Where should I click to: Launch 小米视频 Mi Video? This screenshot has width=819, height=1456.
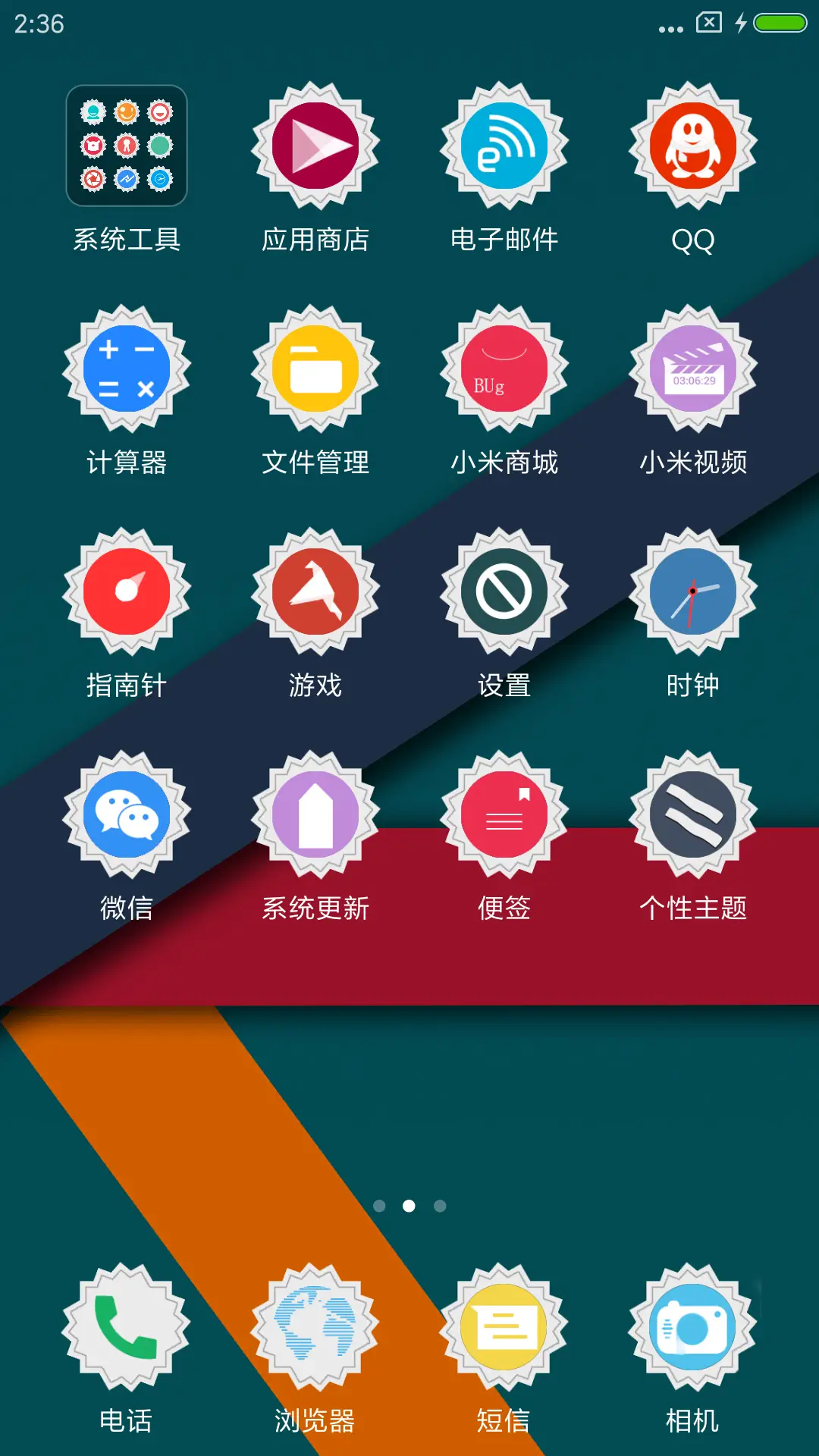(x=691, y=372)
